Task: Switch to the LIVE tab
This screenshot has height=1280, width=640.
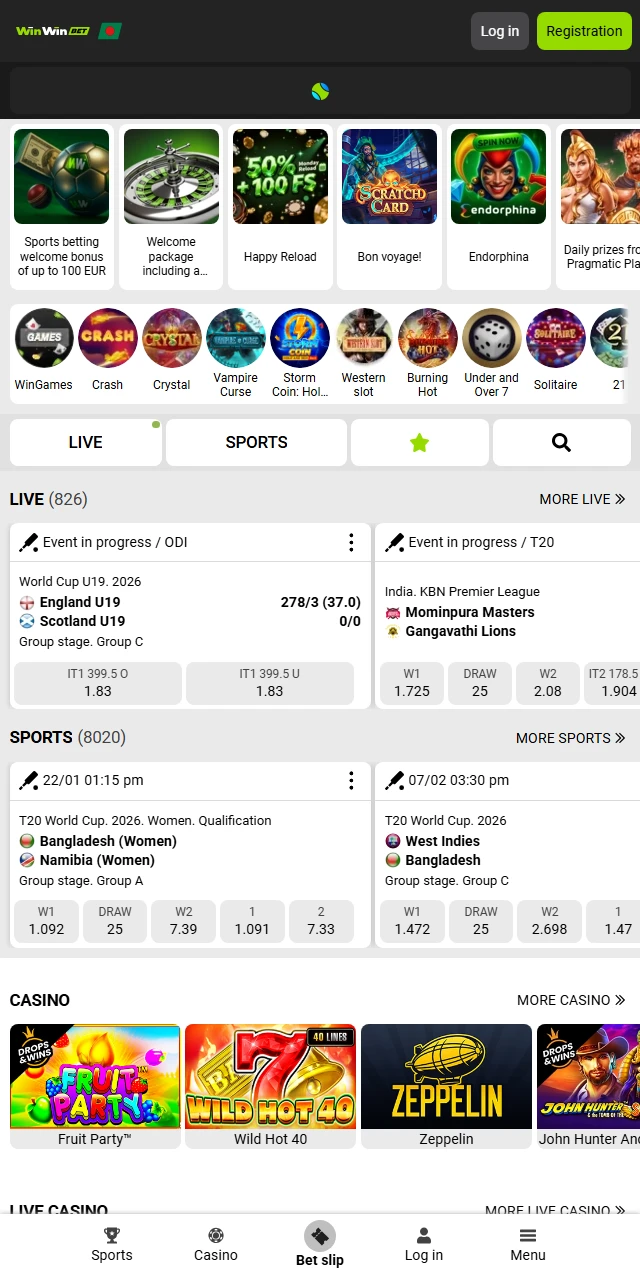Action: [85, 442]
